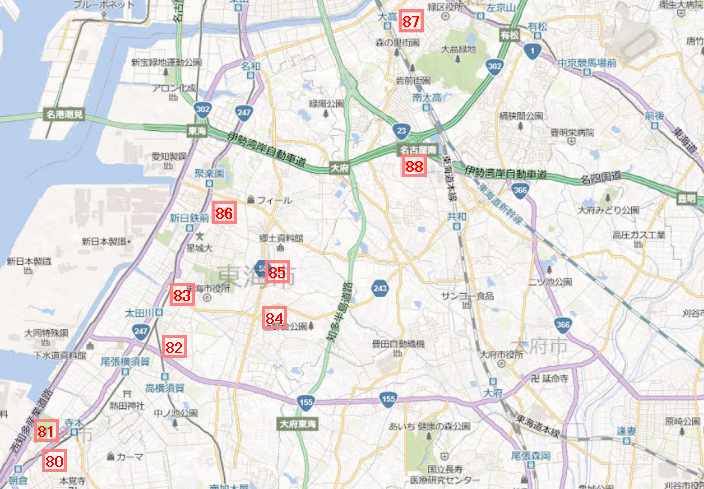Viewport: 704px width, 489px height.
Task: Tap map marker number 87
Action: click(411, 21)
